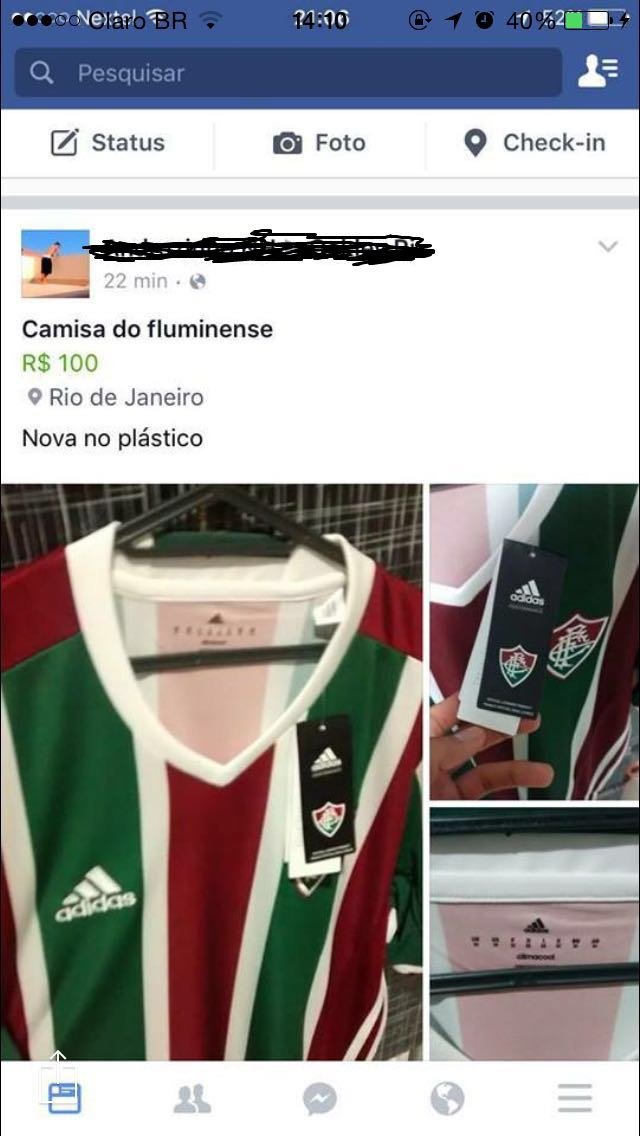Open the poster's profile picture
The image size is (640, 1136).
(55, 264)
